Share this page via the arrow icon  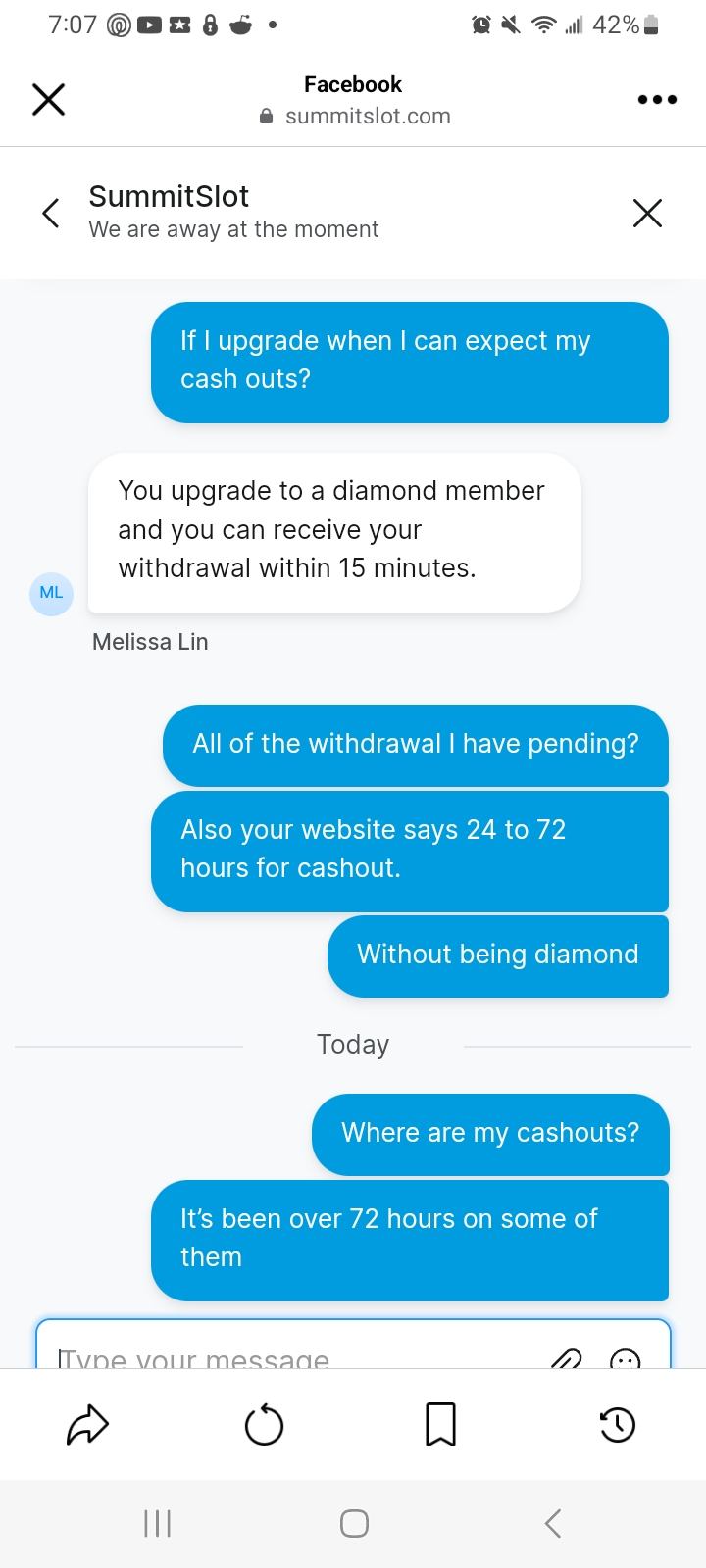point(87,1425)
